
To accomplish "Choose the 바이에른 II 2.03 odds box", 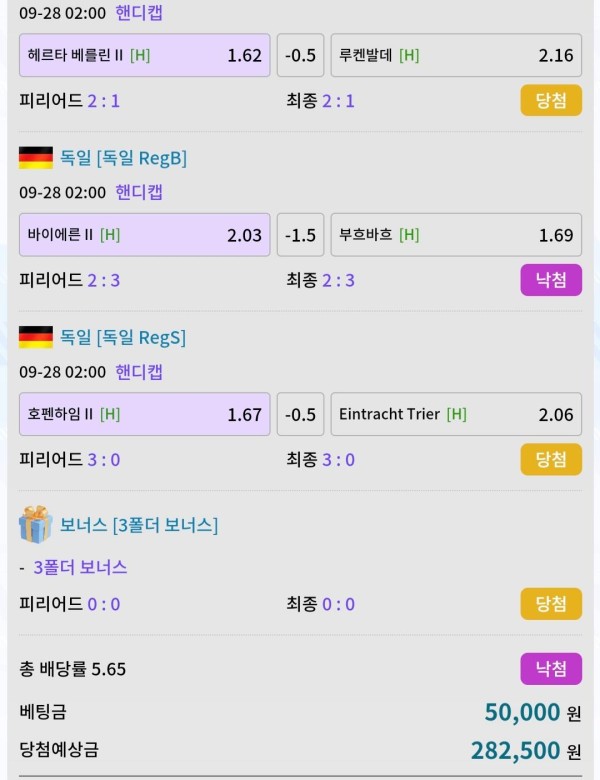I will coord(145,235).
